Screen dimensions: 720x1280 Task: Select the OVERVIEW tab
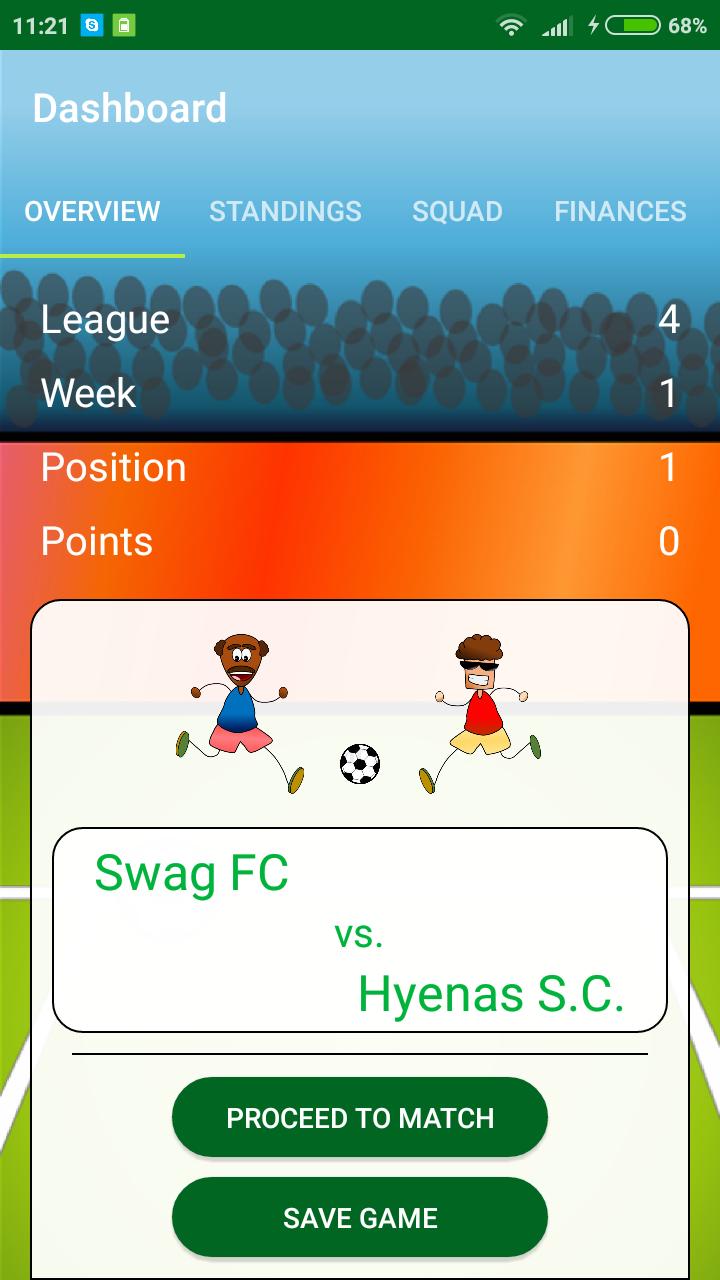coord(93,212)
